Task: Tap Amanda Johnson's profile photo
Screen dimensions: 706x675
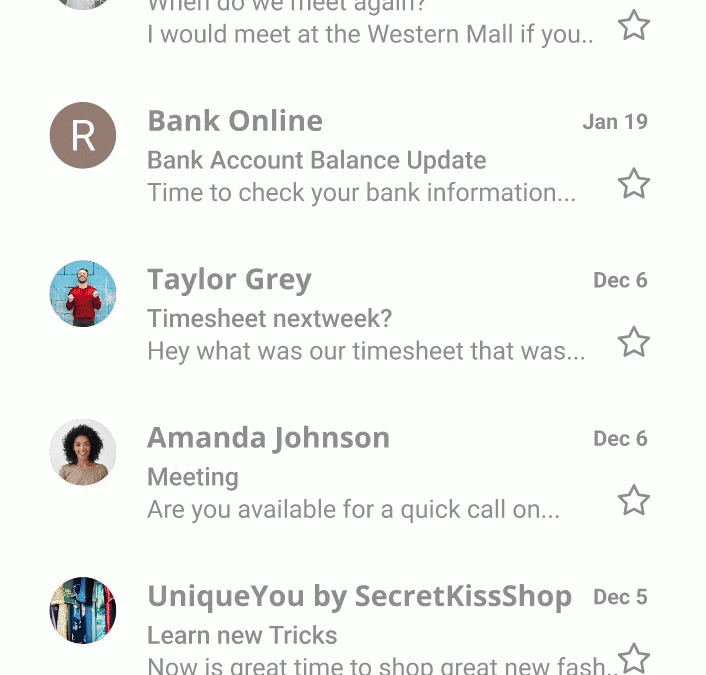Action: click(83, 452)
